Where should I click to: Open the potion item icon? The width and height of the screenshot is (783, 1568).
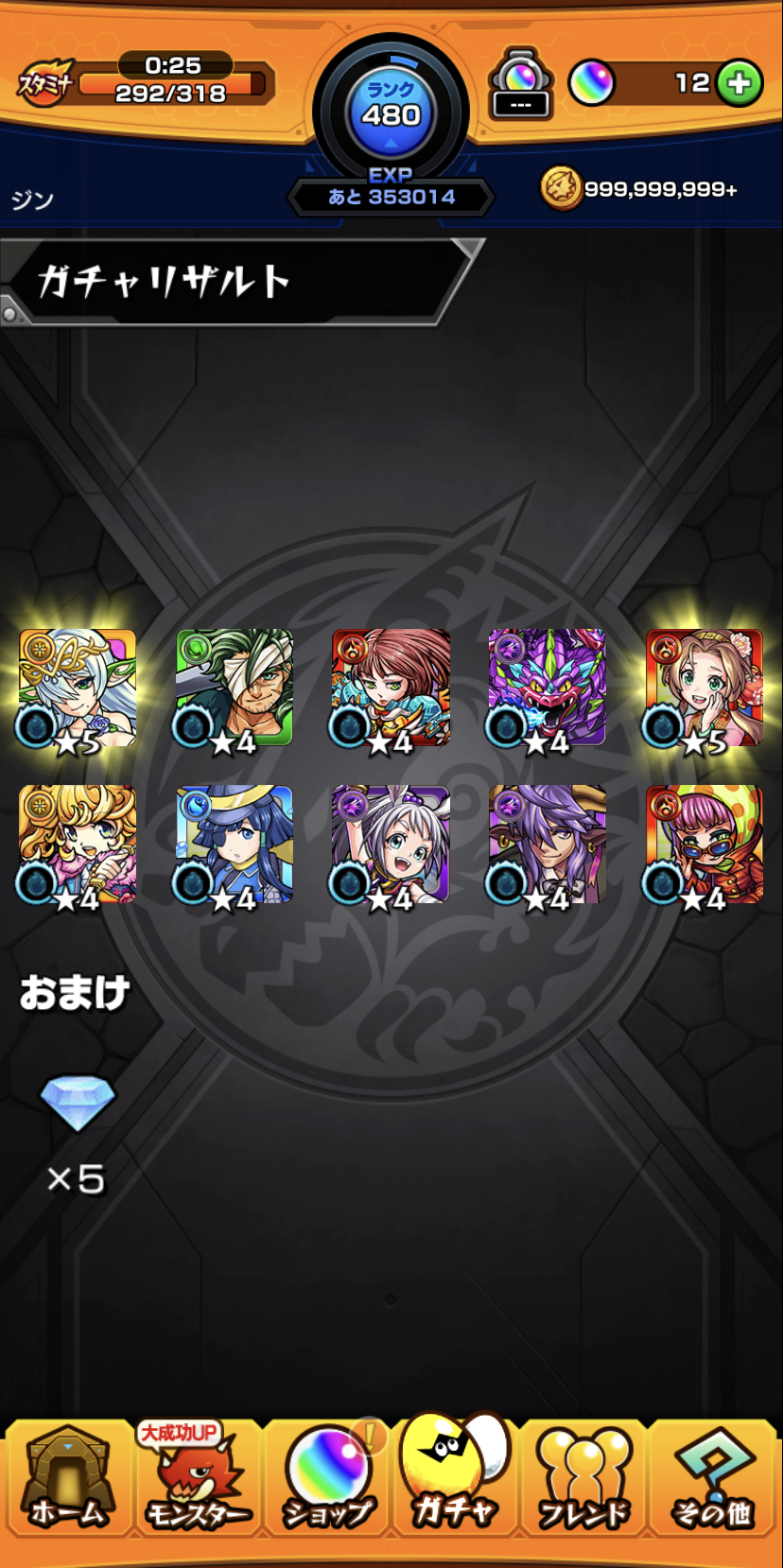[x=520, y=85]
